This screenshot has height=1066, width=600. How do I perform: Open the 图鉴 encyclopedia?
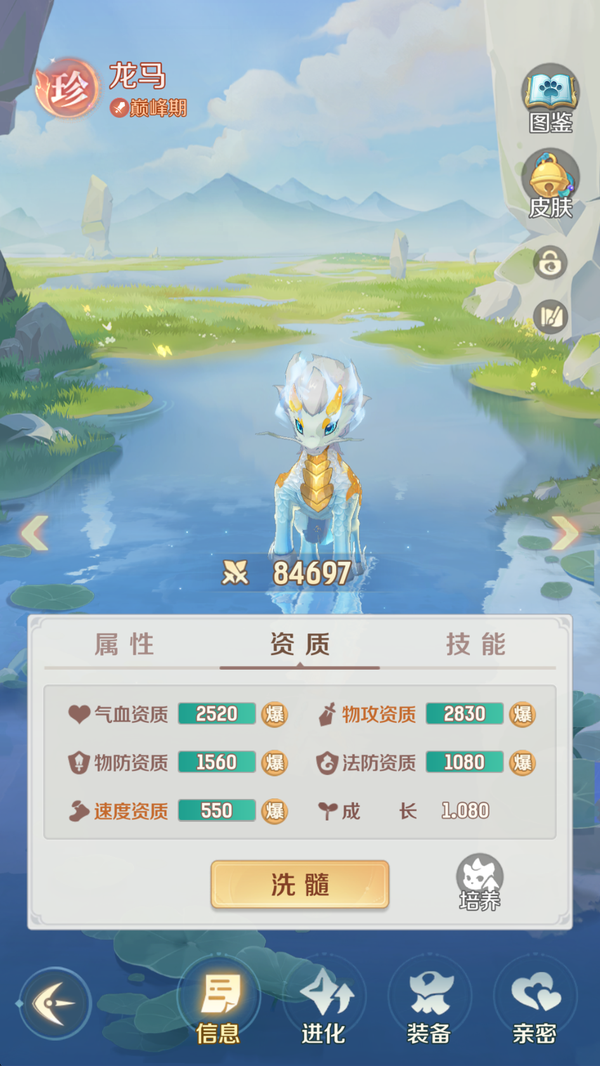tap(550, 98)
